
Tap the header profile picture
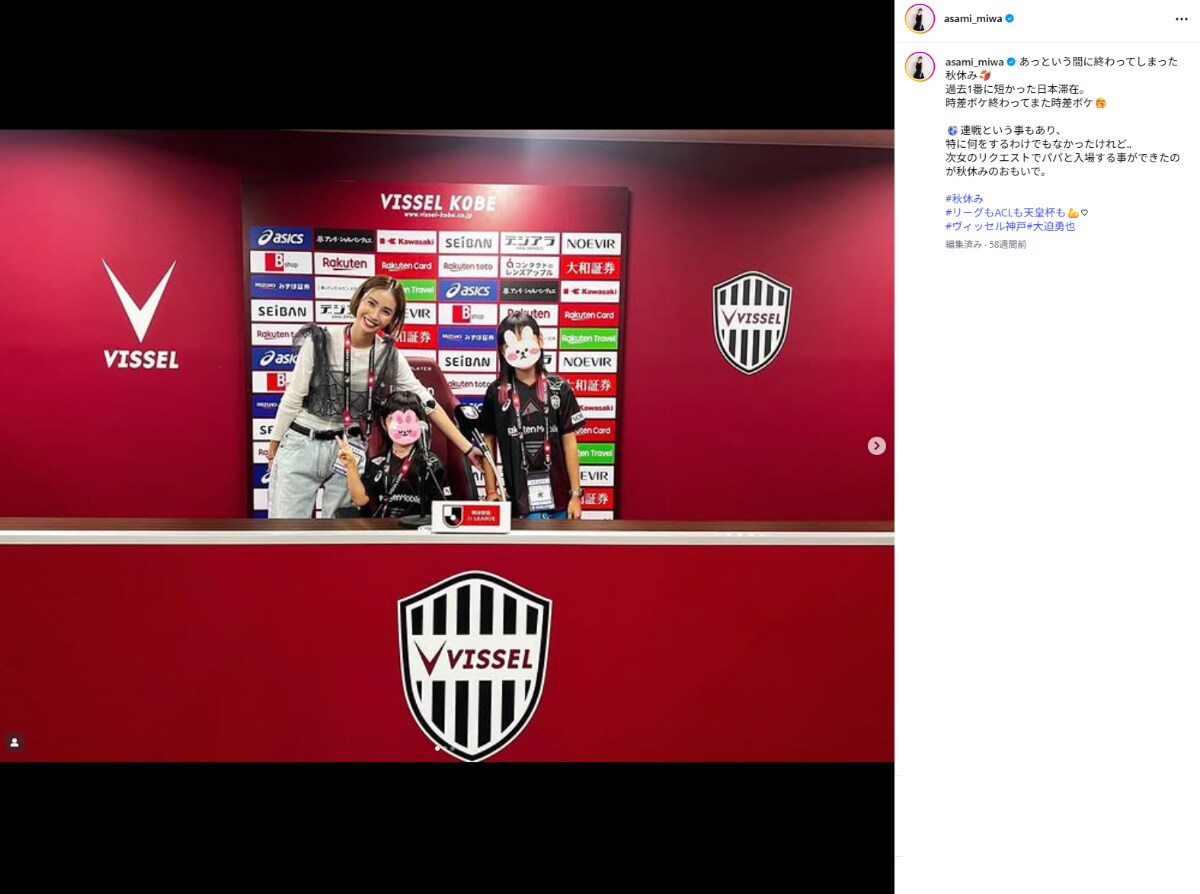(x=919, y=19)
